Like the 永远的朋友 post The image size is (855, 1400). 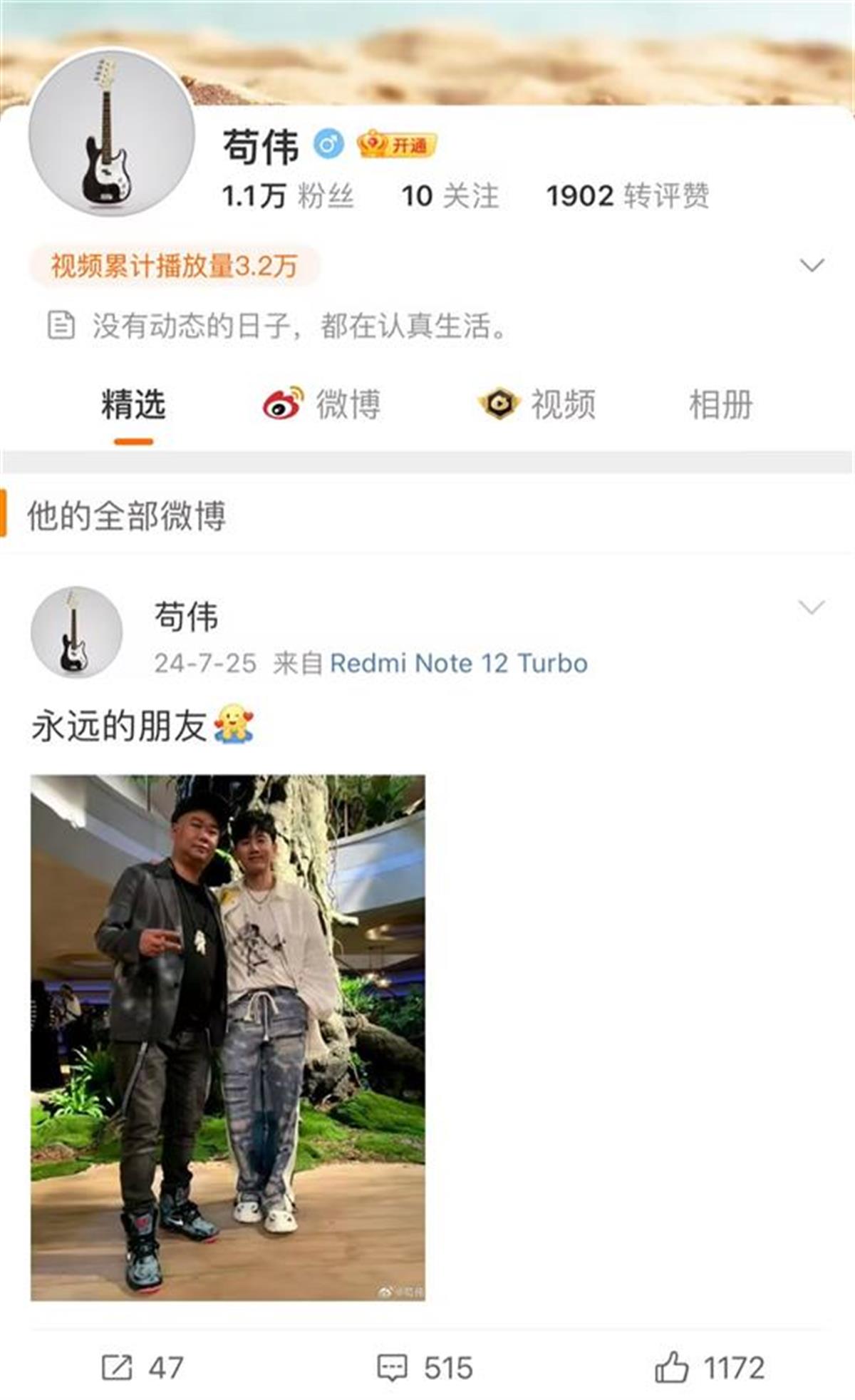(709, 1368)
